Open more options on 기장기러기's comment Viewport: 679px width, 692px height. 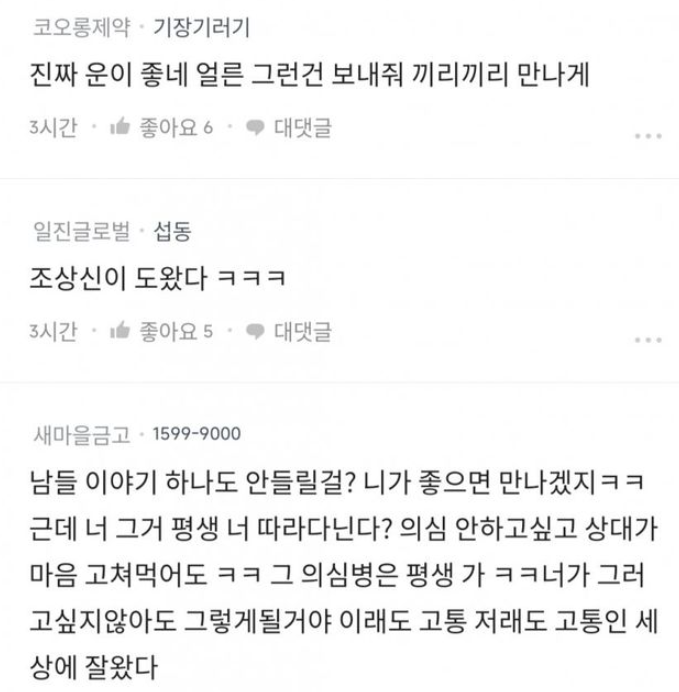649,136
